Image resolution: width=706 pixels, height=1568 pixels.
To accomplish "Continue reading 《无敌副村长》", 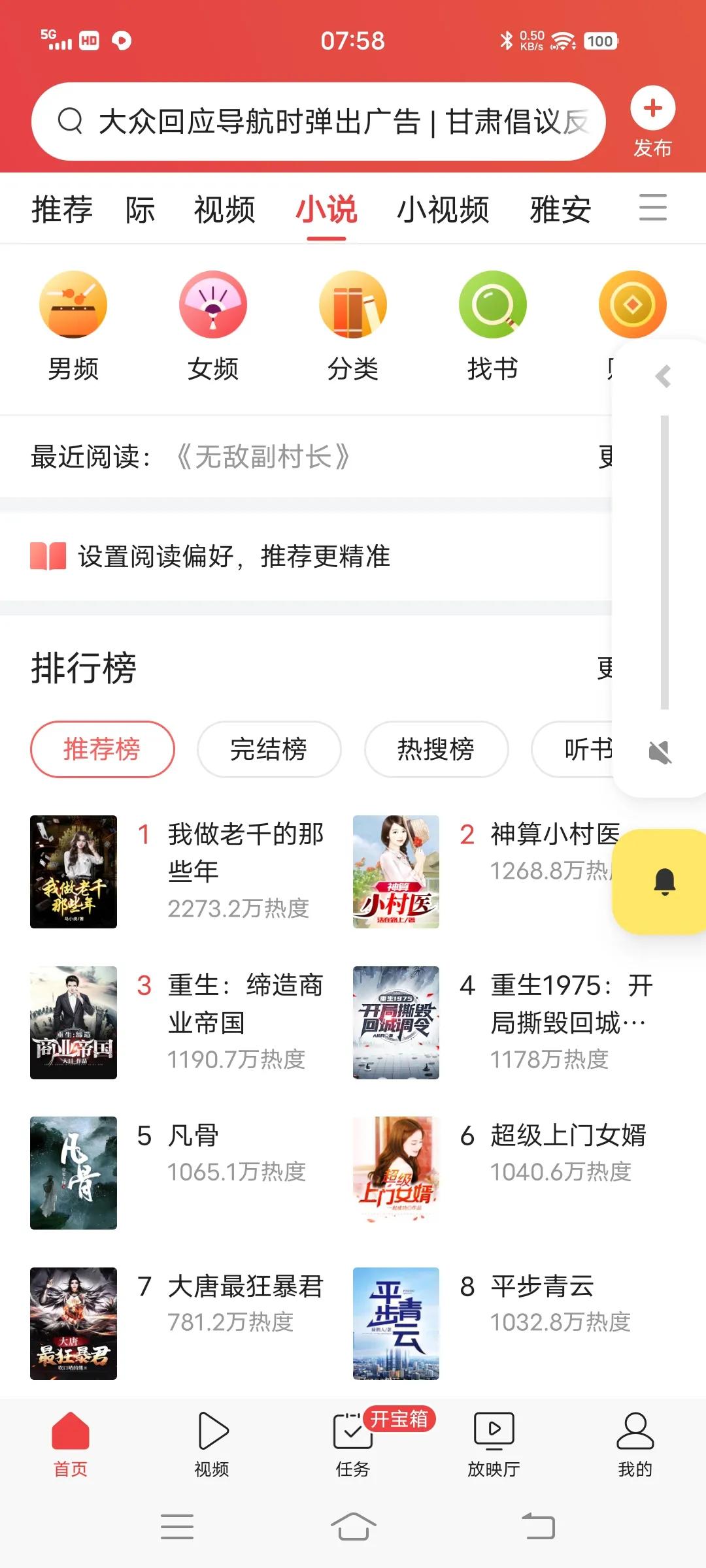I will pyautogui.click(x=264, y=457).
